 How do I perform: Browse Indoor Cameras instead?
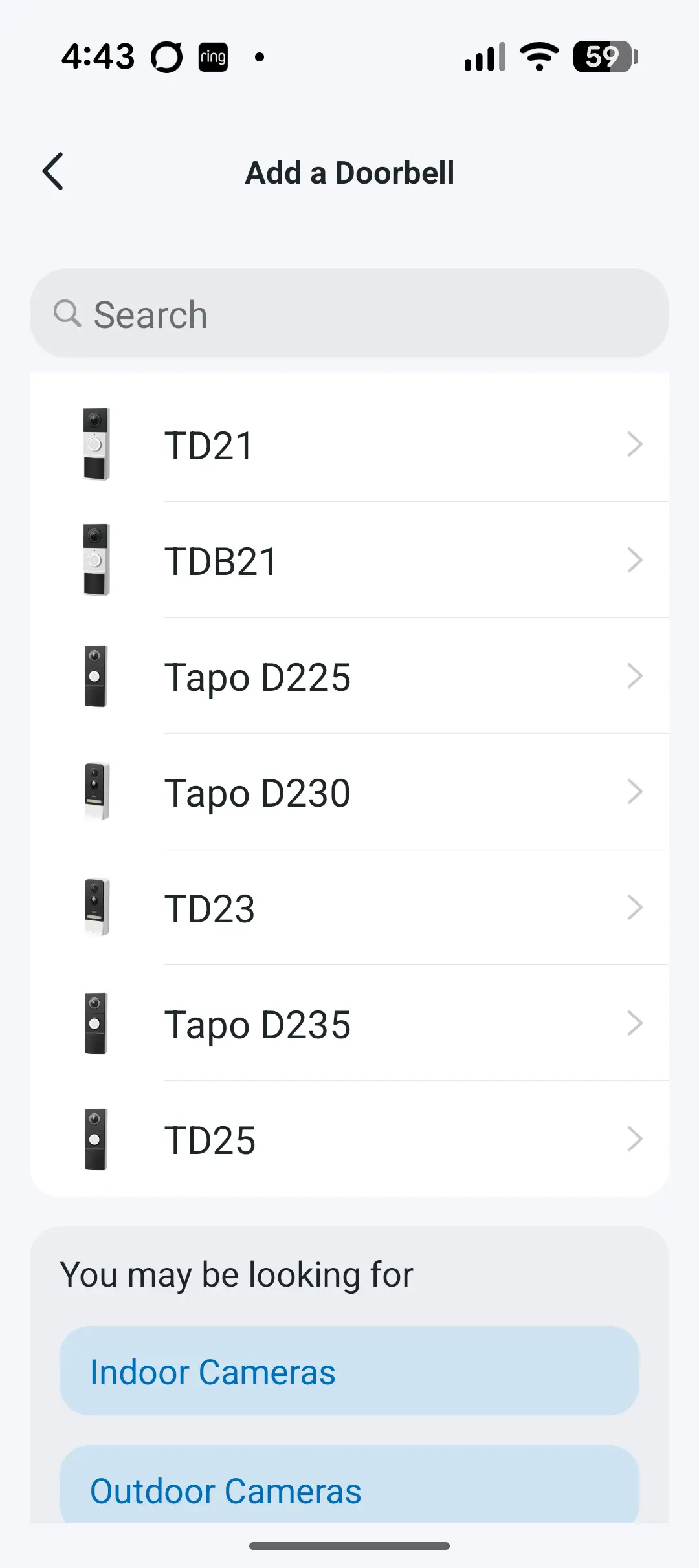click(x=349, y=1371)
